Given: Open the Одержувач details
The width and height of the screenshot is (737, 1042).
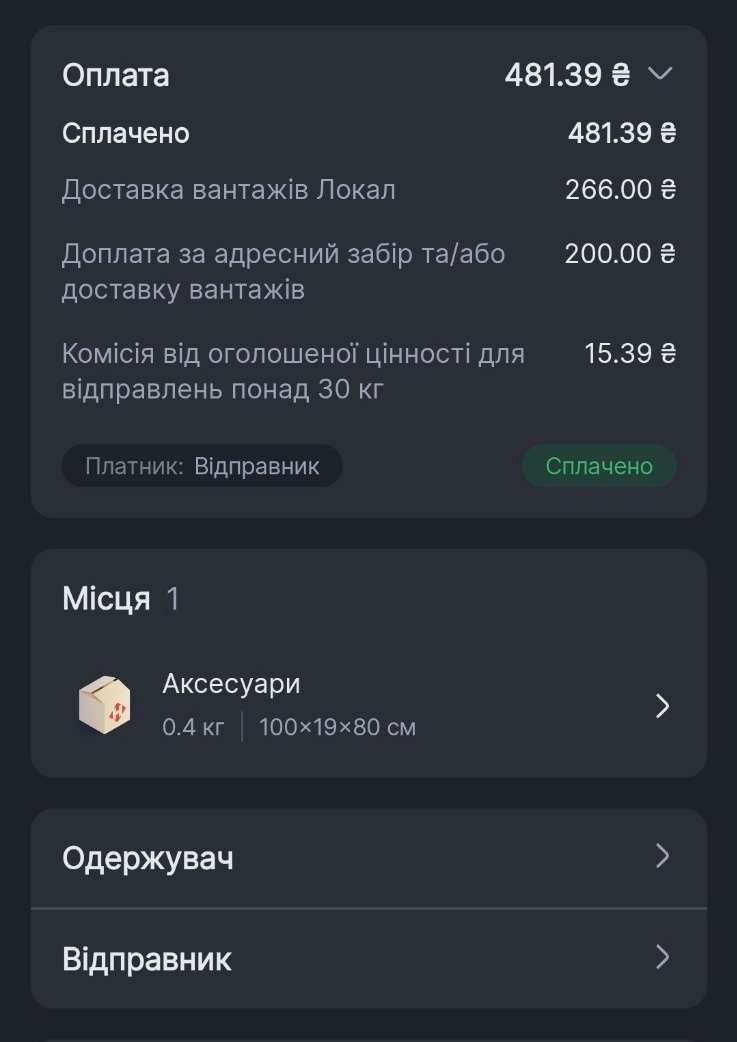Looking at the screenshot, I should click(x=368, y=858).
